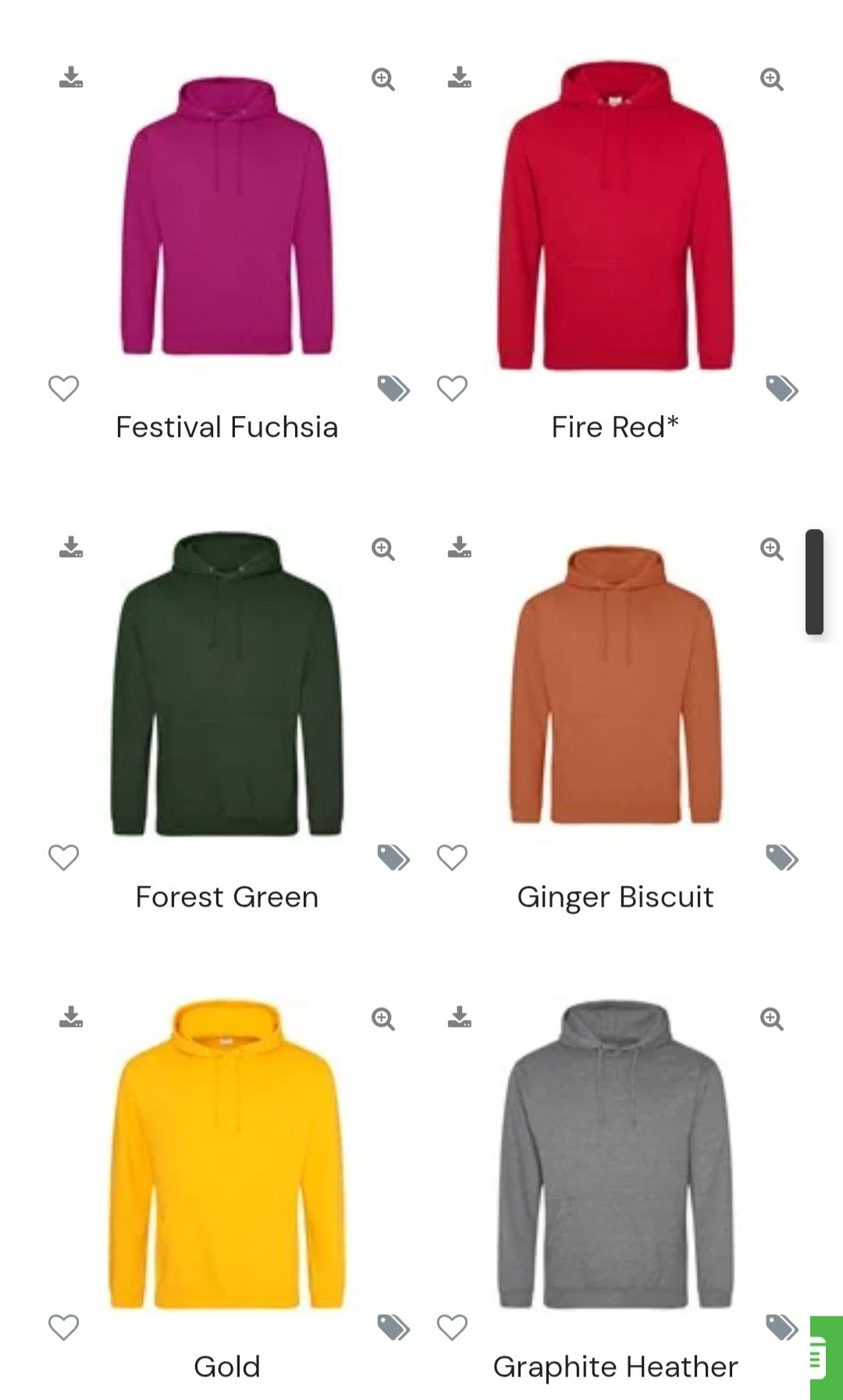
Task: Open tags for Fire Red hoodie
Action: [784, 389]
